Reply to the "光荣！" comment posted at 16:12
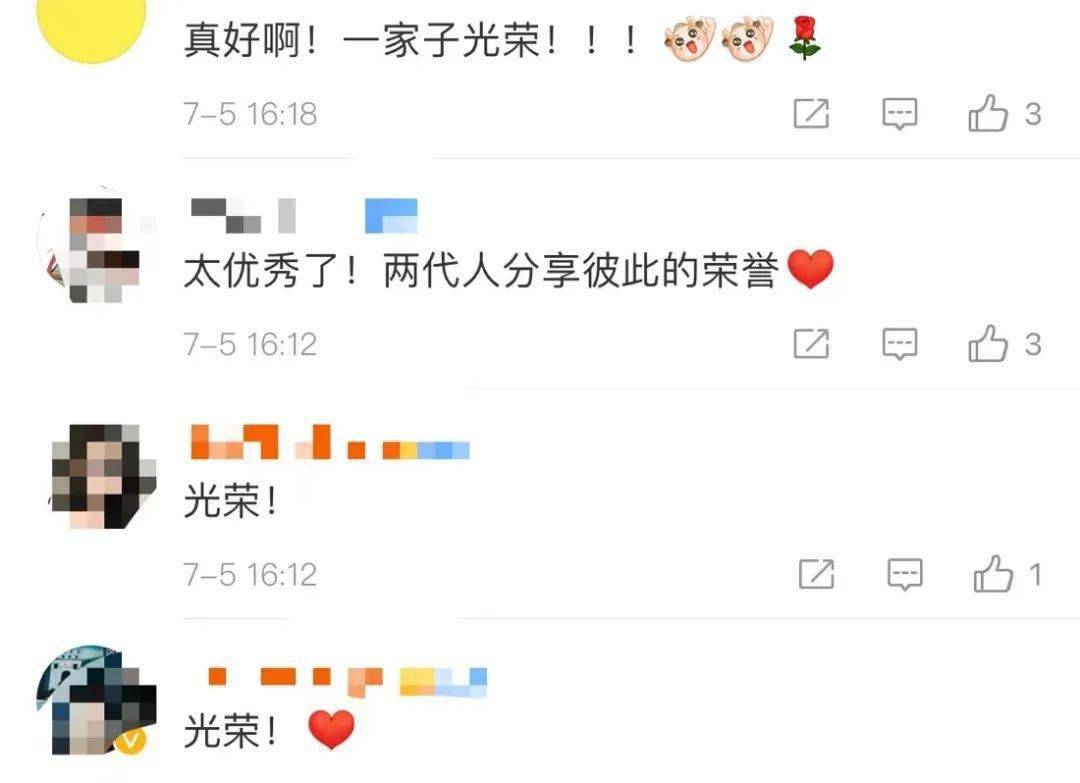The width and height of the screenshot is (1080, 783). tap(905, 575)
